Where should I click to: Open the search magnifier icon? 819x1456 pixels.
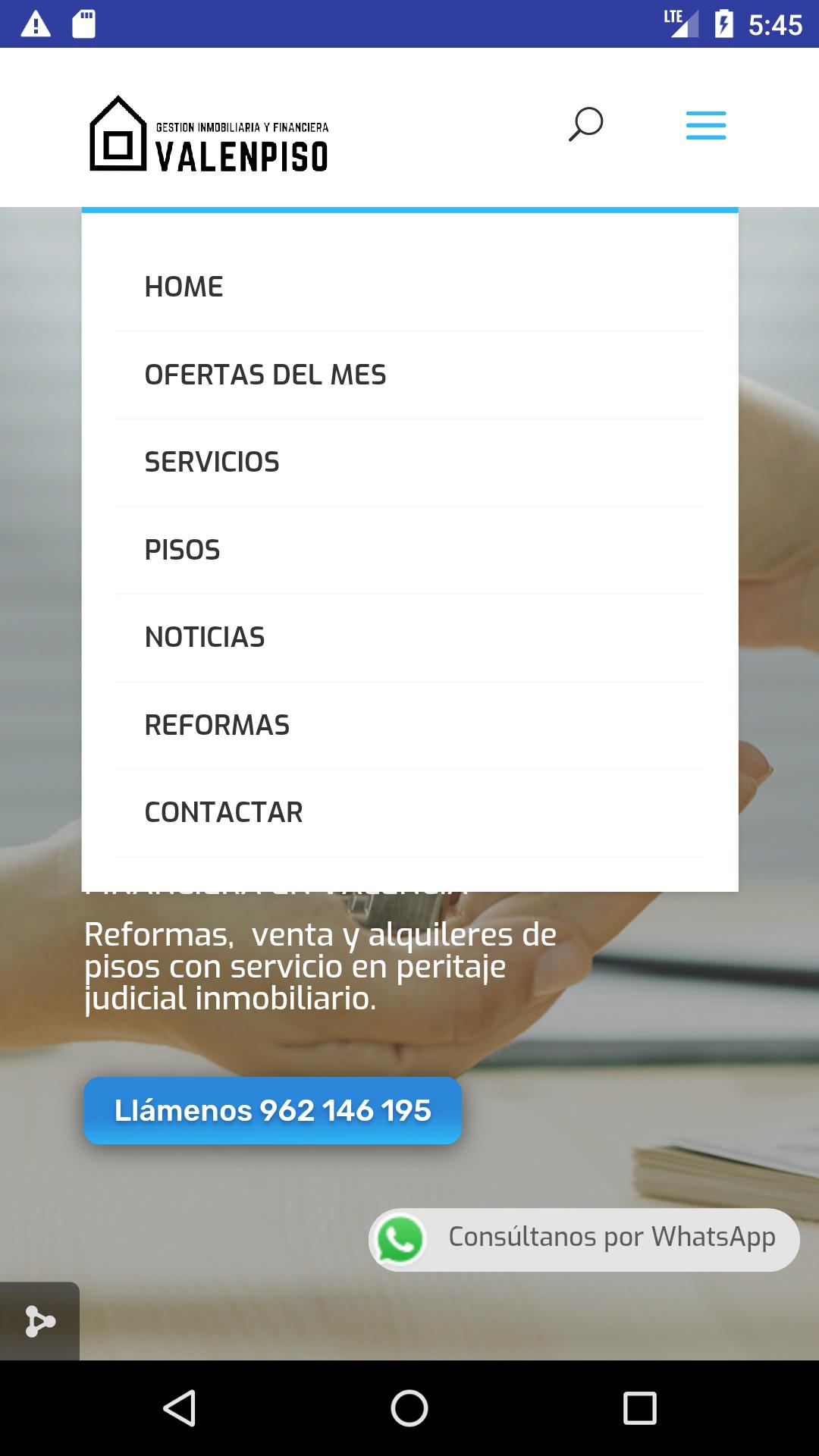point(585,125)
